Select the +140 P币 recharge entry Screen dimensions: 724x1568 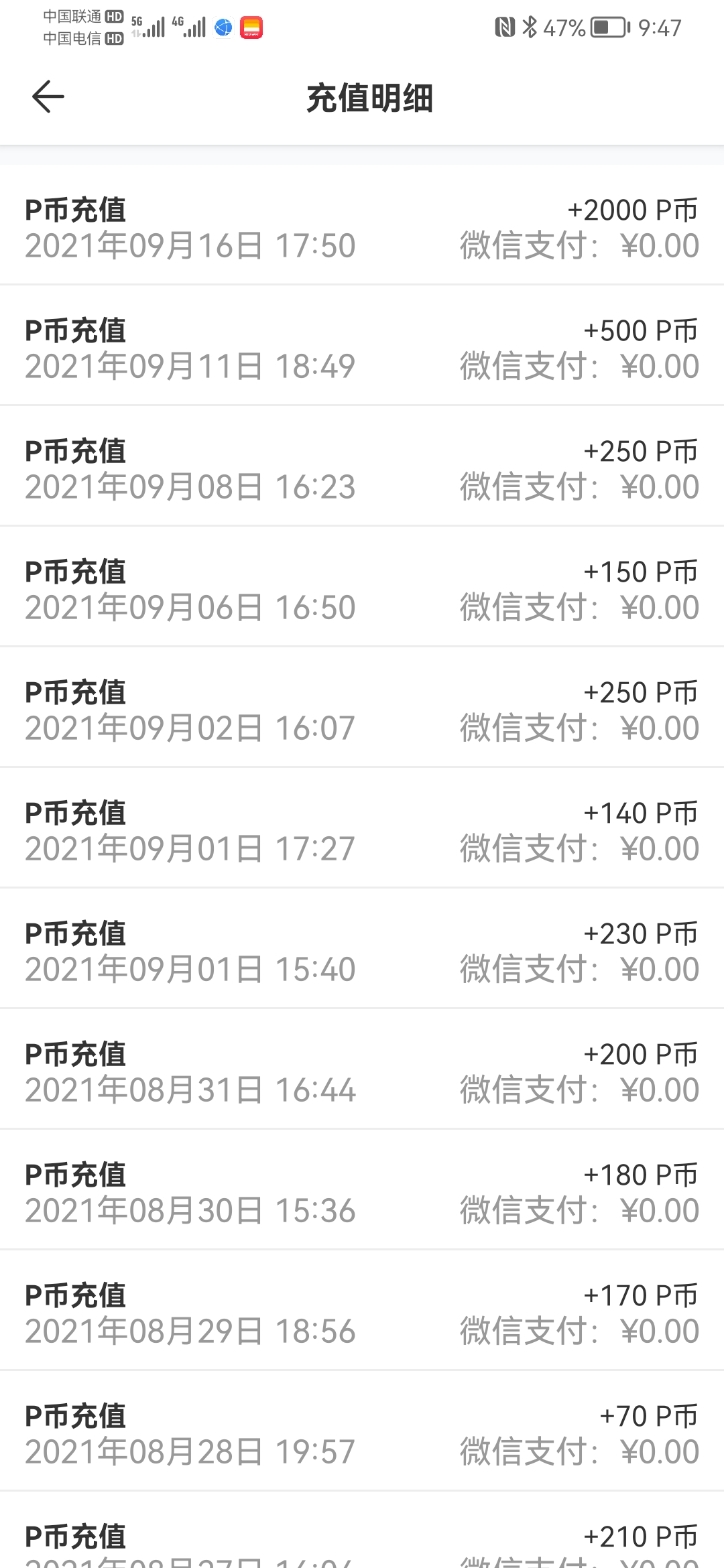(x=362, y=828)
